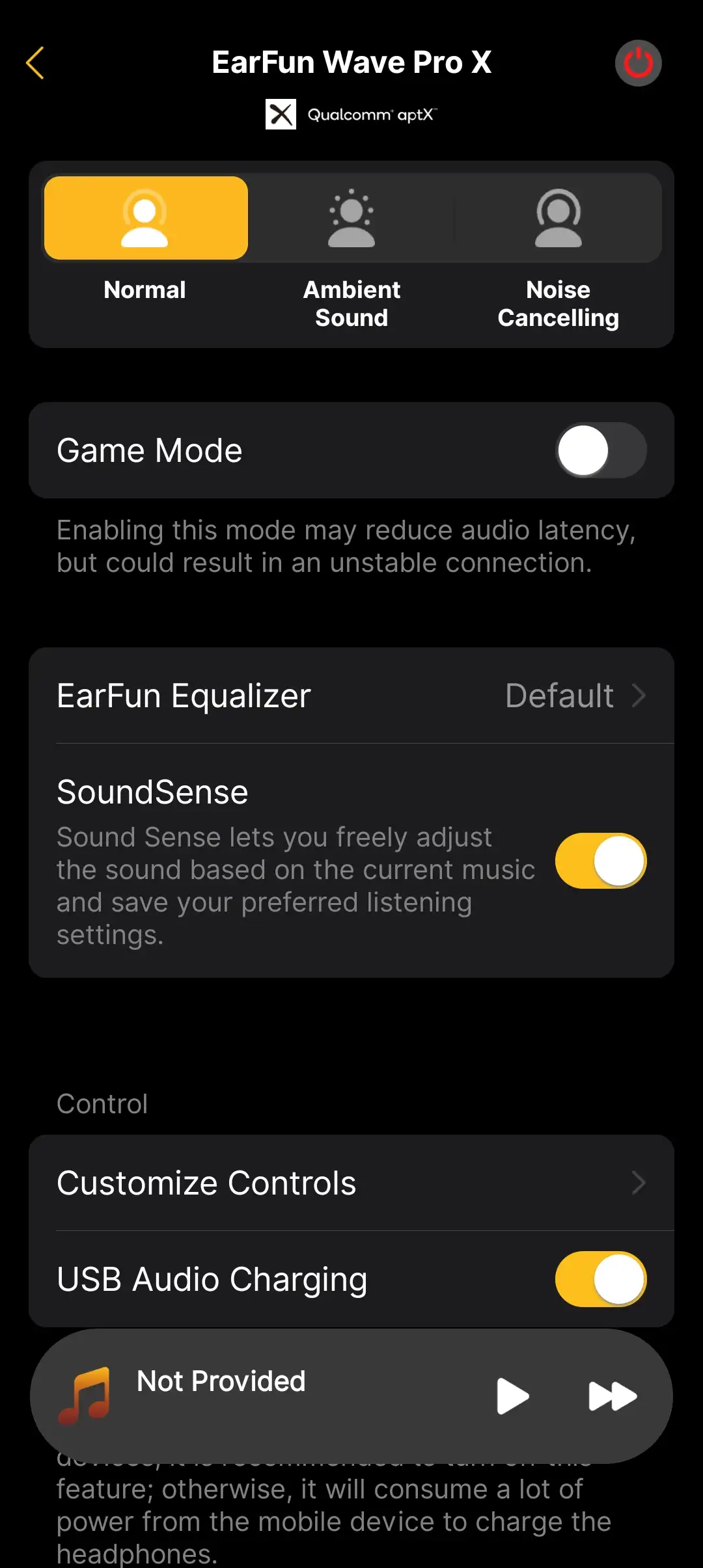This screenshot has height=1568, width=703.
Task: Tap the red power button
Action: (638, 63)
